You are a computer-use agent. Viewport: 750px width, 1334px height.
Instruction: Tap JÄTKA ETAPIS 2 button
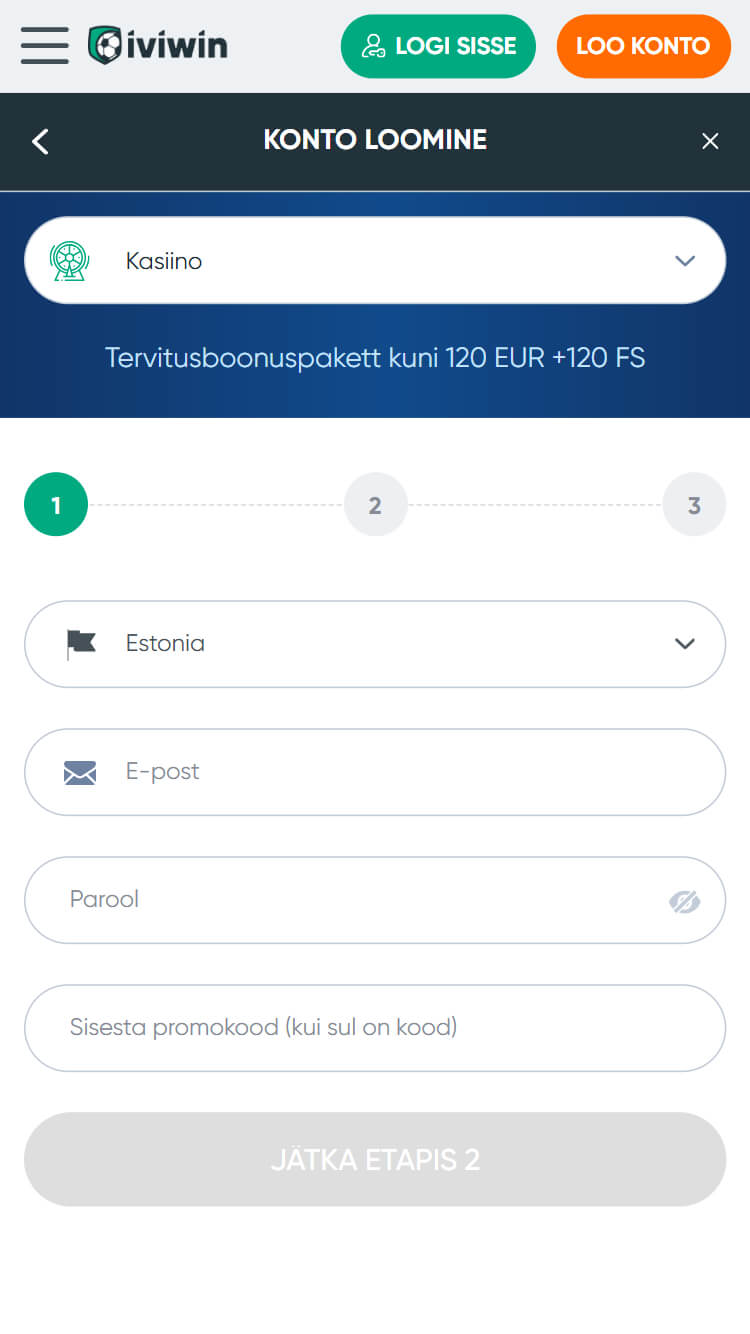(x=375, y=1159)
